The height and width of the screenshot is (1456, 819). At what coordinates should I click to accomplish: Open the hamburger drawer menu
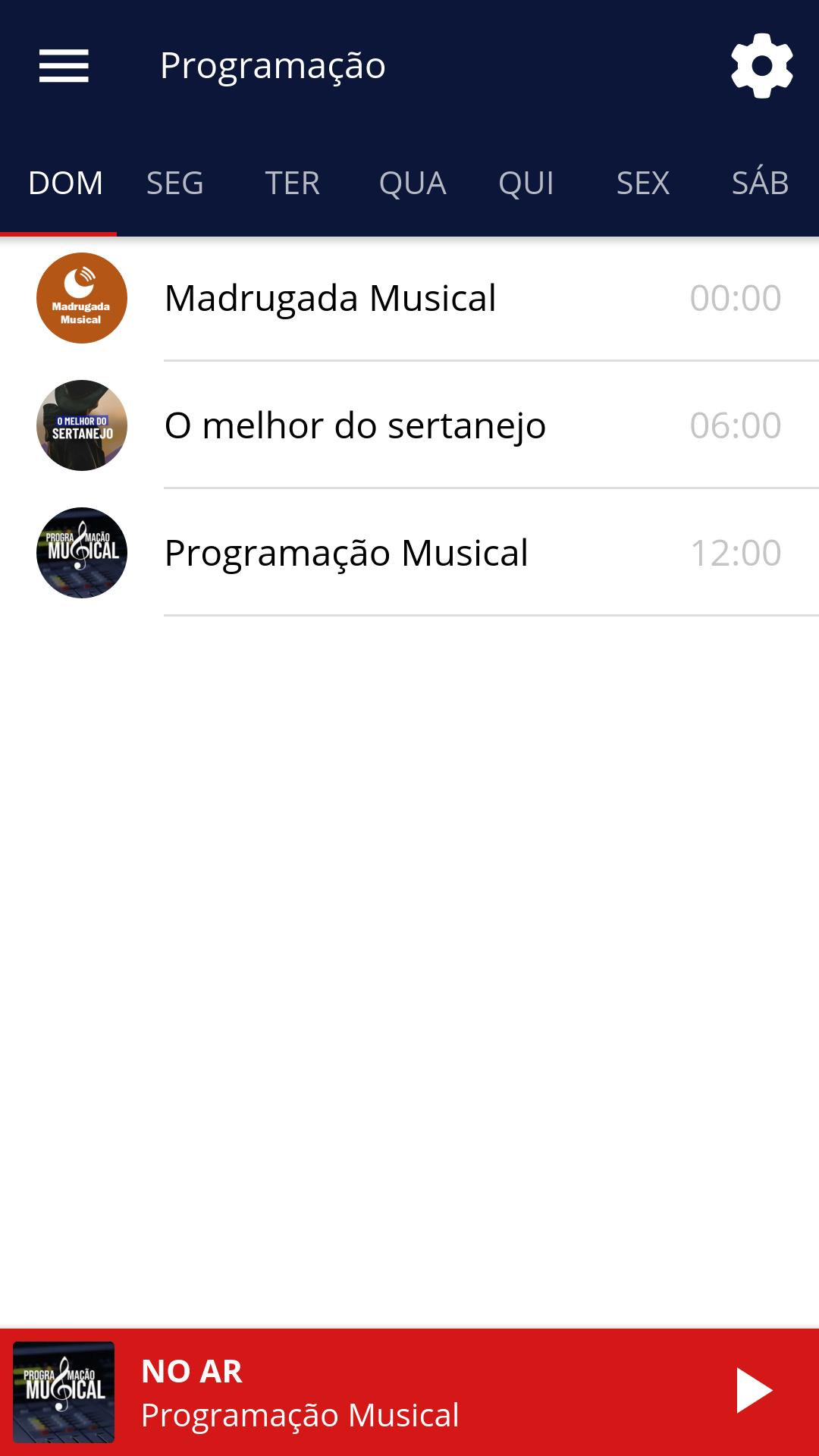click(64, 65)
